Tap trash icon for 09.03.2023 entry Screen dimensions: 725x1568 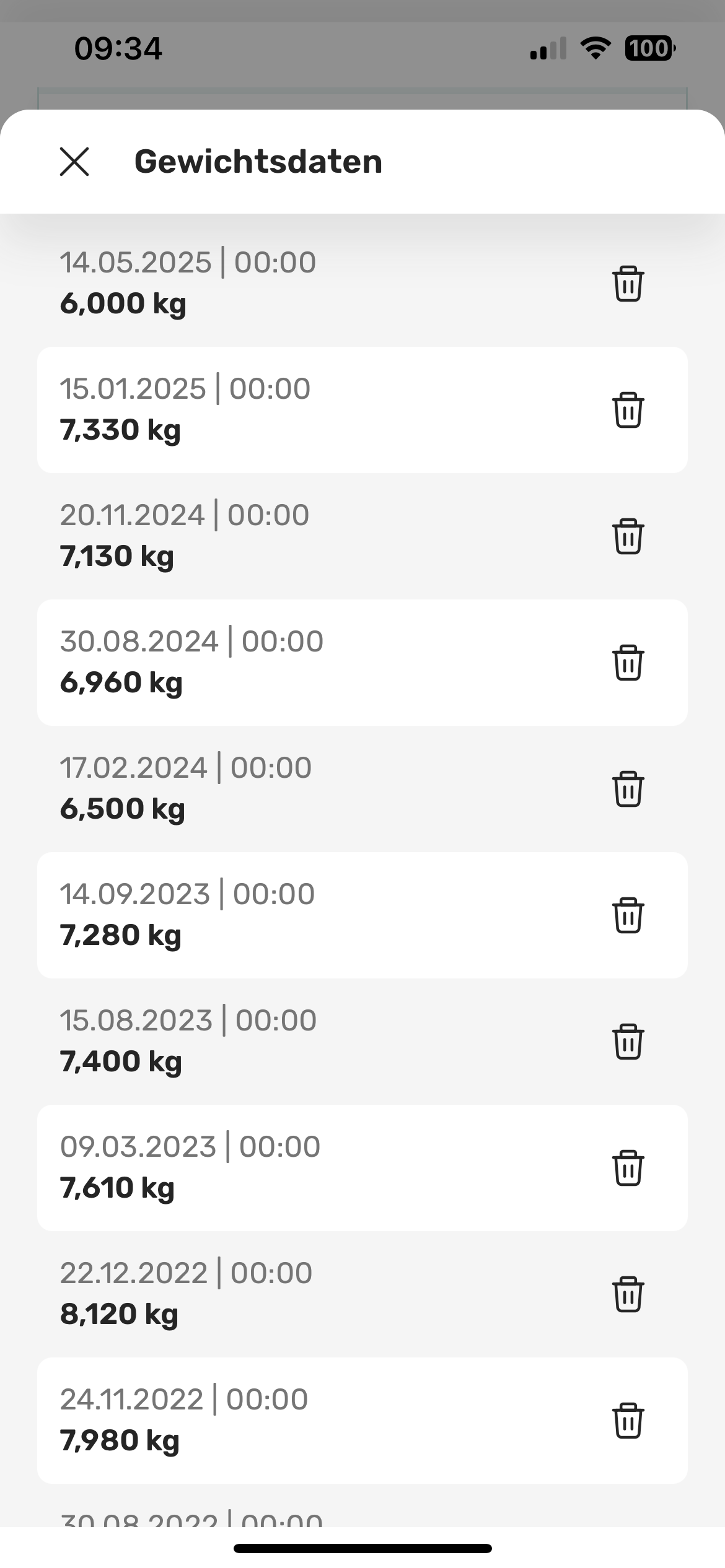pos(628,1167)
